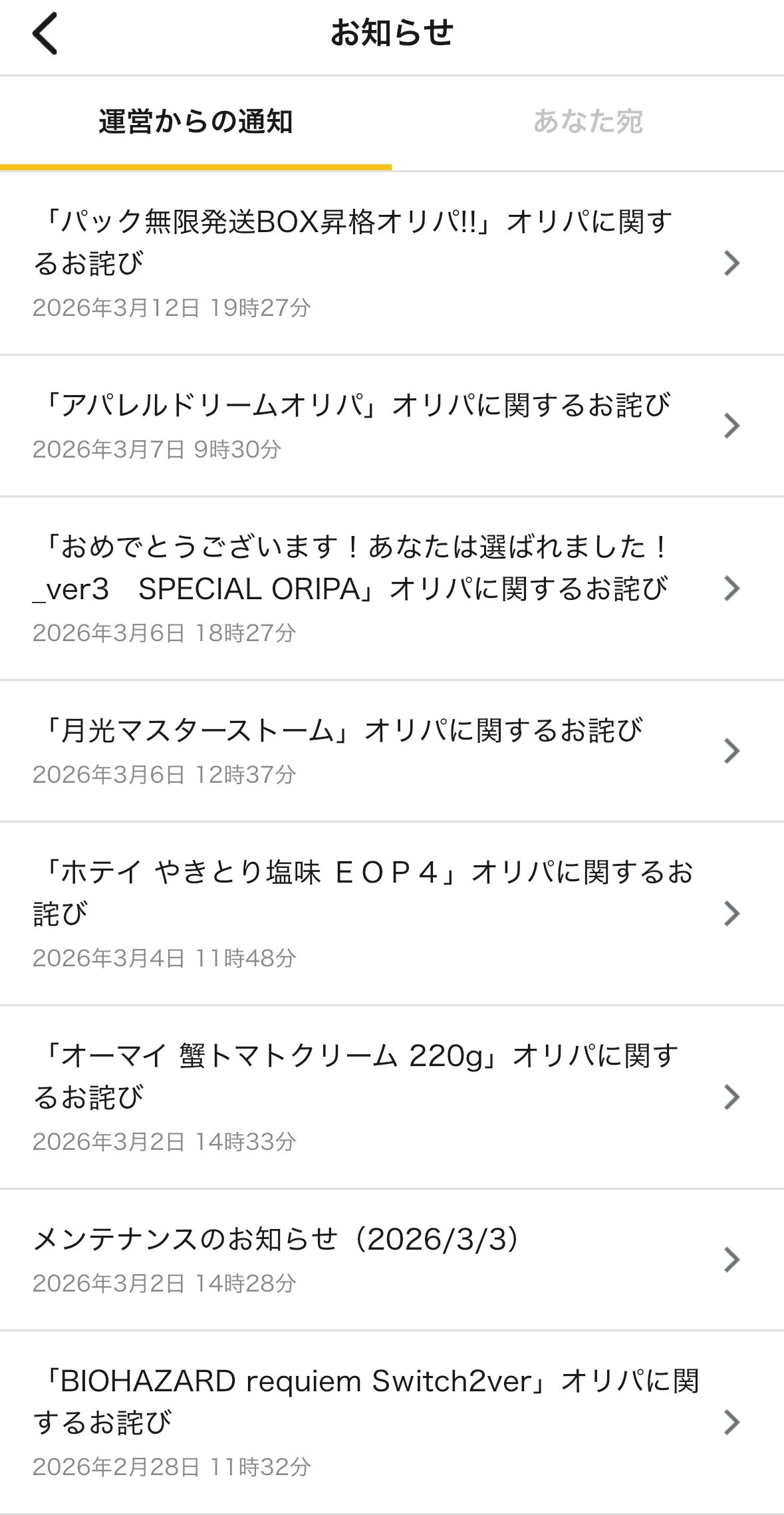Image resolution: width=784 pixels, height=1515 pixels.
Task: Tap the お知らせ screen title
Action: [x=392, y=31]
